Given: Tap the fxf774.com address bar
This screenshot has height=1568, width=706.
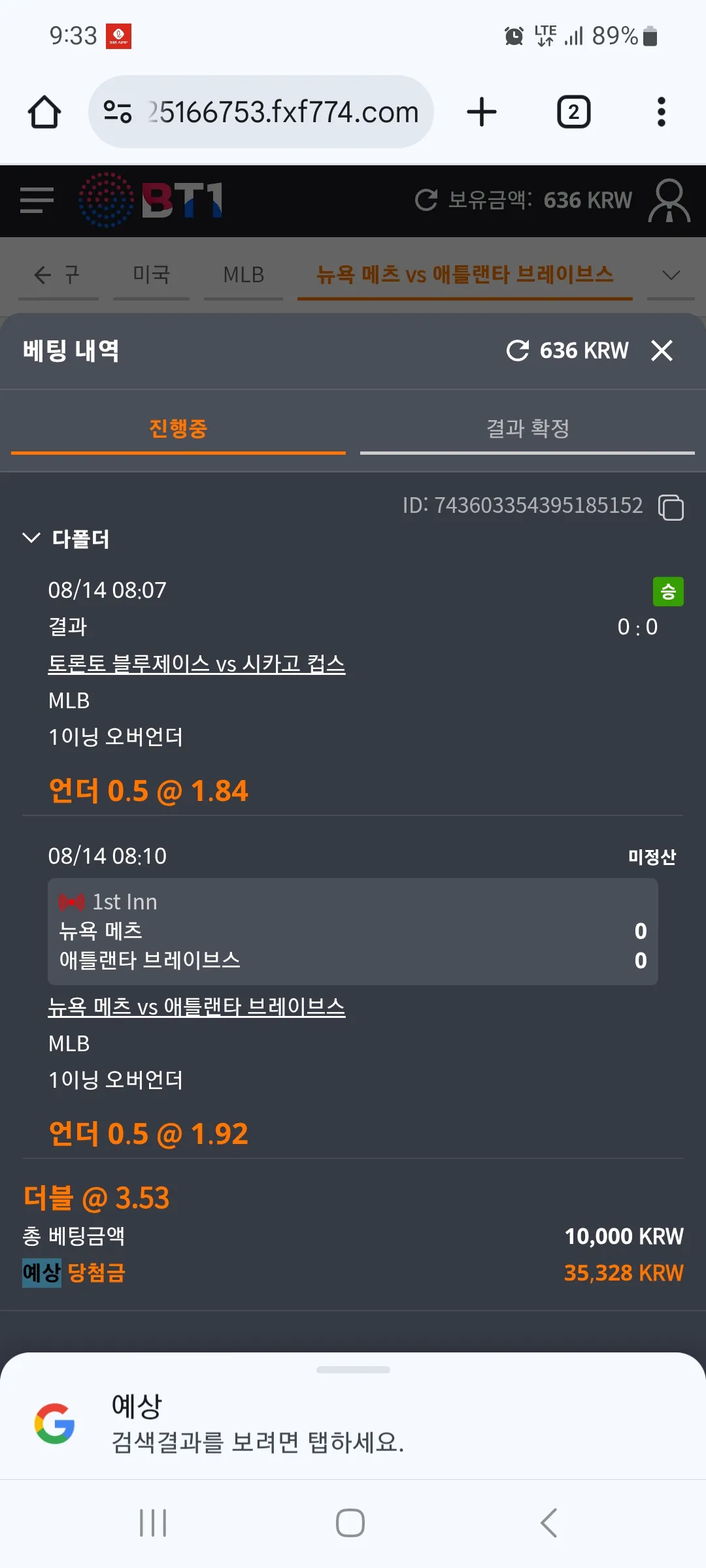Looking at the screenshot, I should tap(261, 112).
